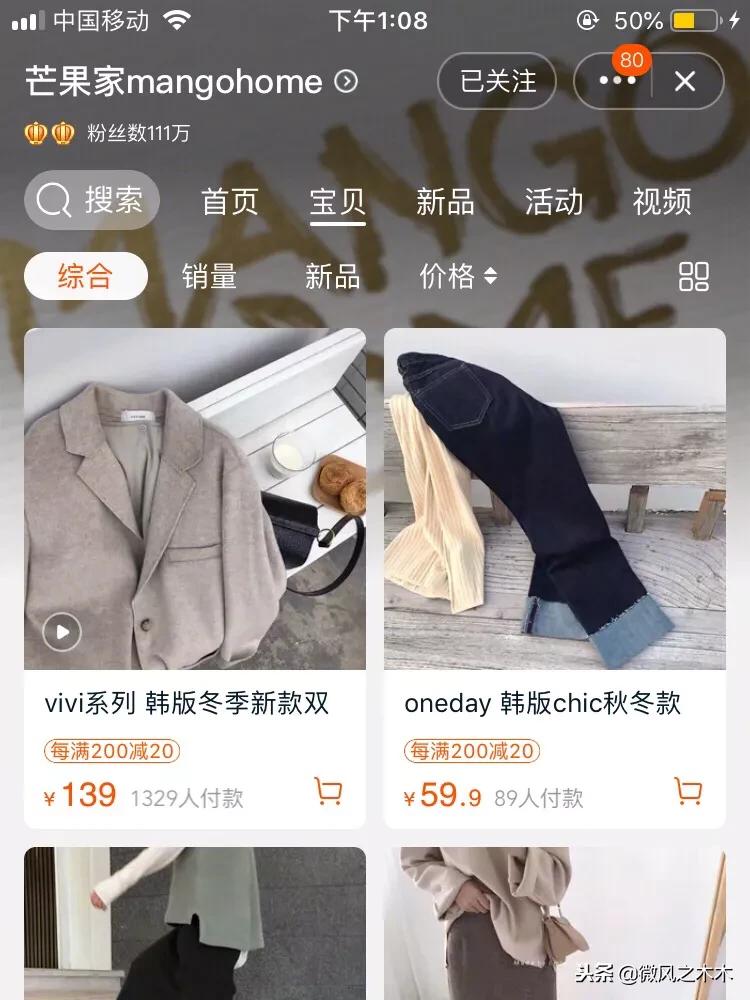Image resolution: width=750 pixels, height=1000 pixels.
Task: Click the 每满200减20 coupon tag
Action: click(x=112, y=751)
